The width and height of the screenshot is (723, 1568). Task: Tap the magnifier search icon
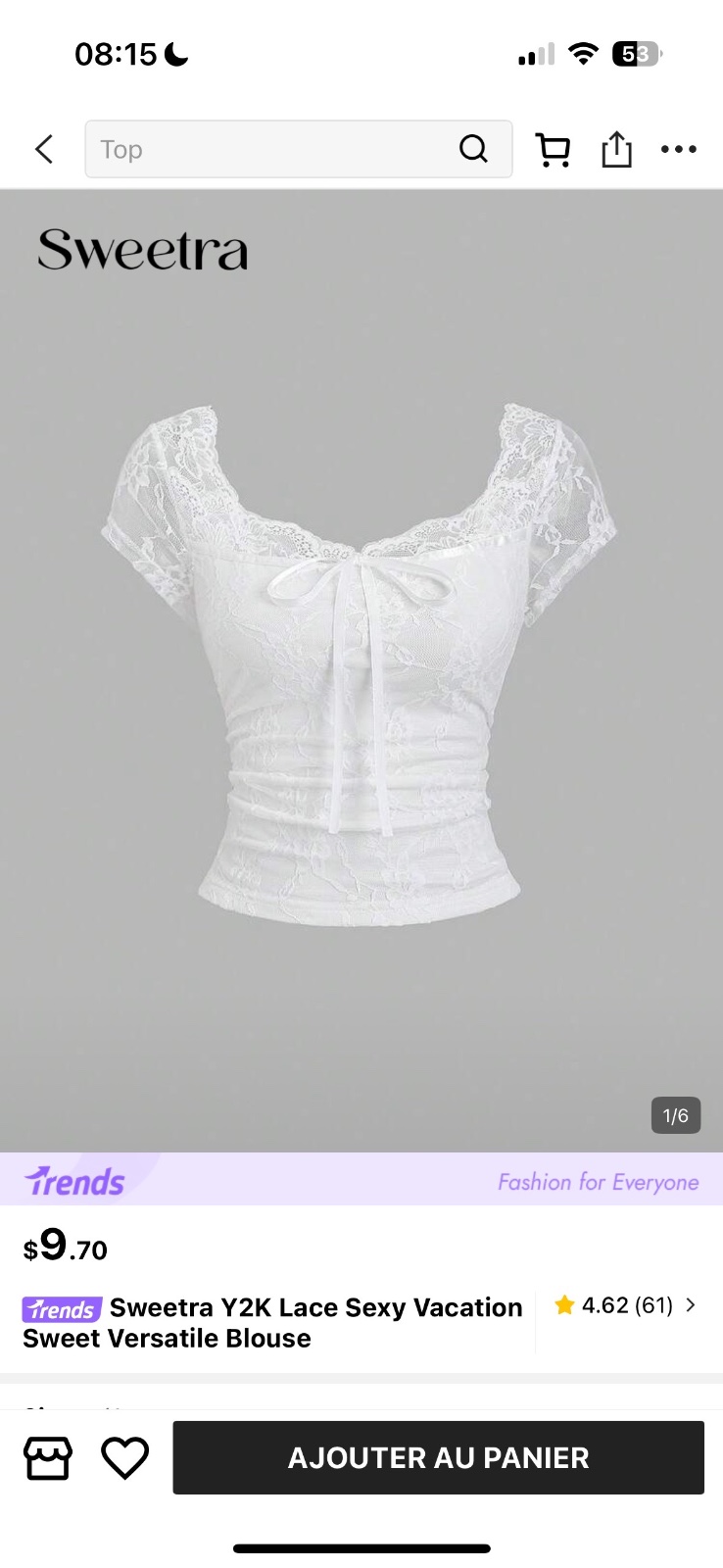click(x=473, y=149)
